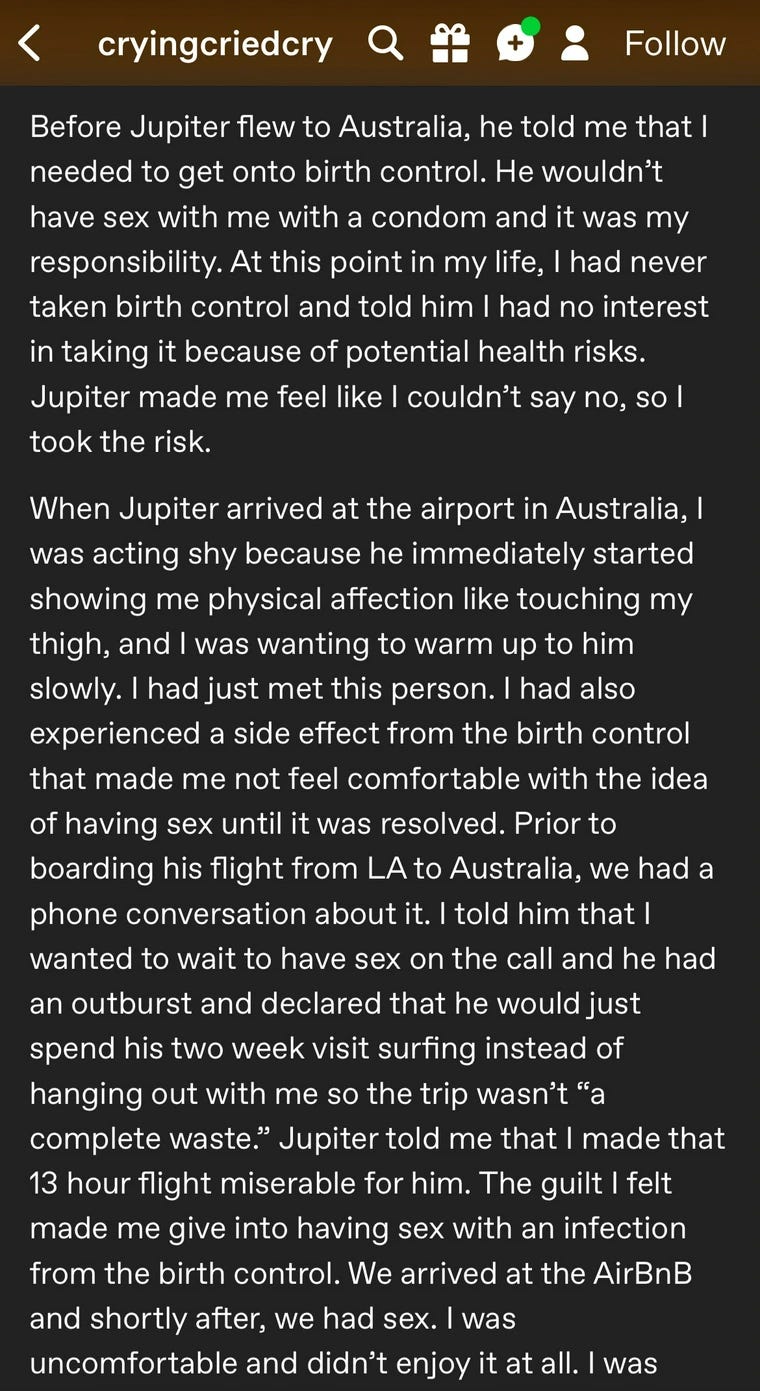Go back using the header arrow
The width and height of the screenshot is (760, 1391).
coord(30,43)
